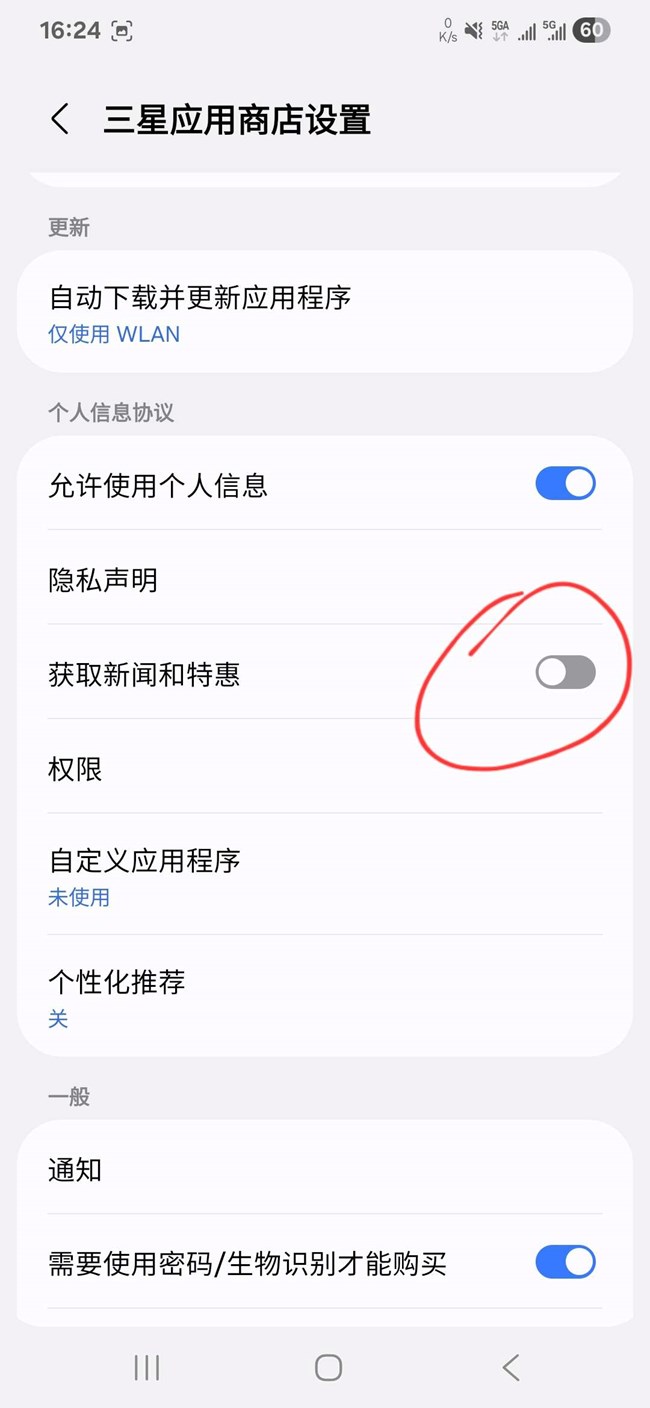Open 隐私声明
Viewport: 650px width, 1408px height.
coord(325,580)
